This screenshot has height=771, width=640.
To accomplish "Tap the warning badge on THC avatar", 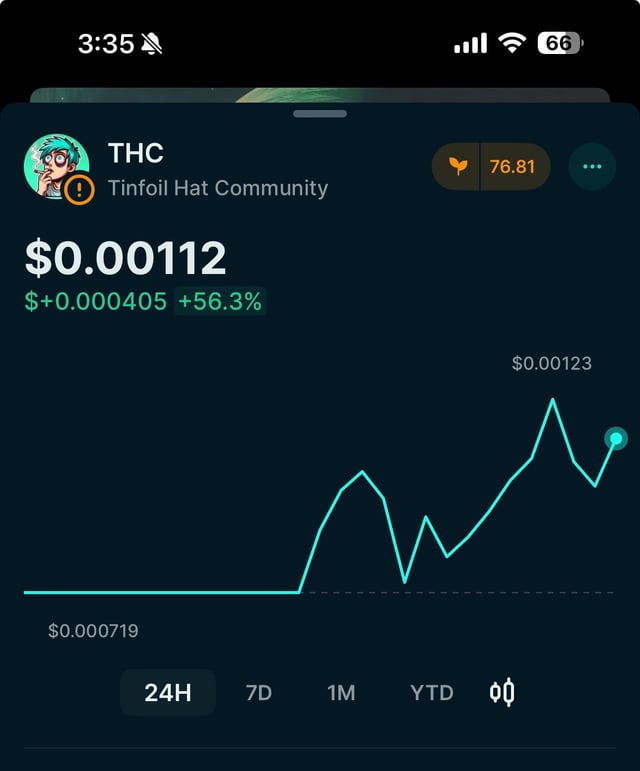I will point(79,189).
